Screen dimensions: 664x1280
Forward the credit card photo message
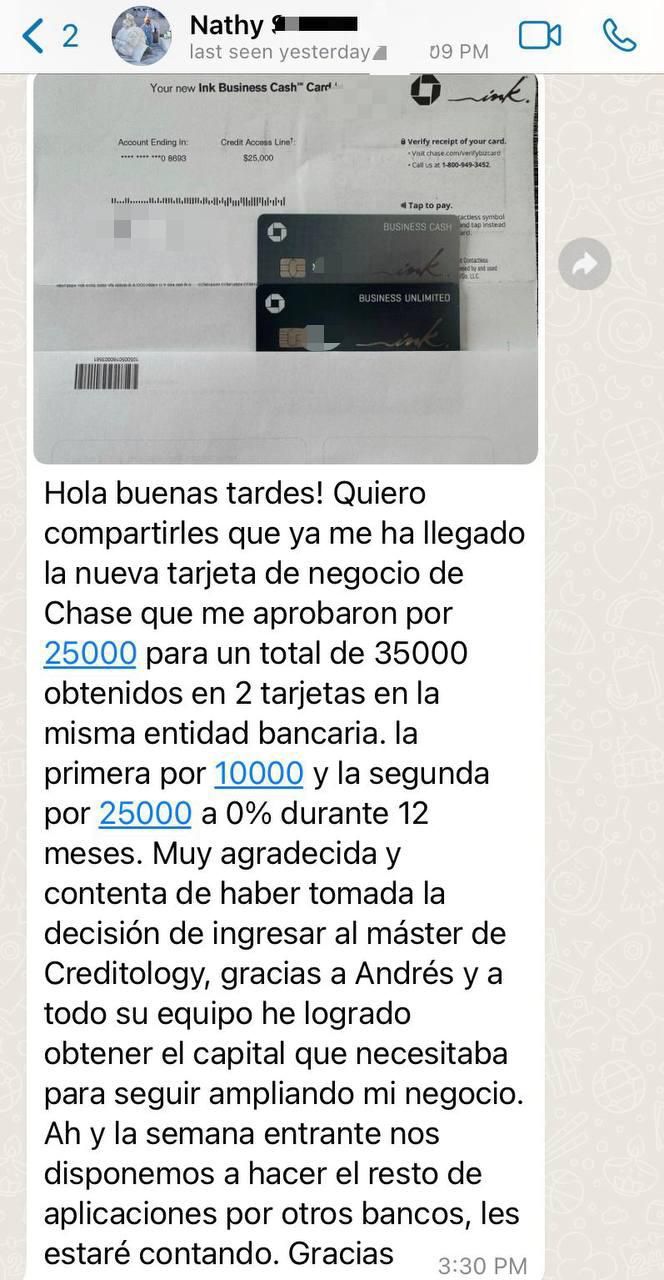pyautogui.click(x=585, y=264)
